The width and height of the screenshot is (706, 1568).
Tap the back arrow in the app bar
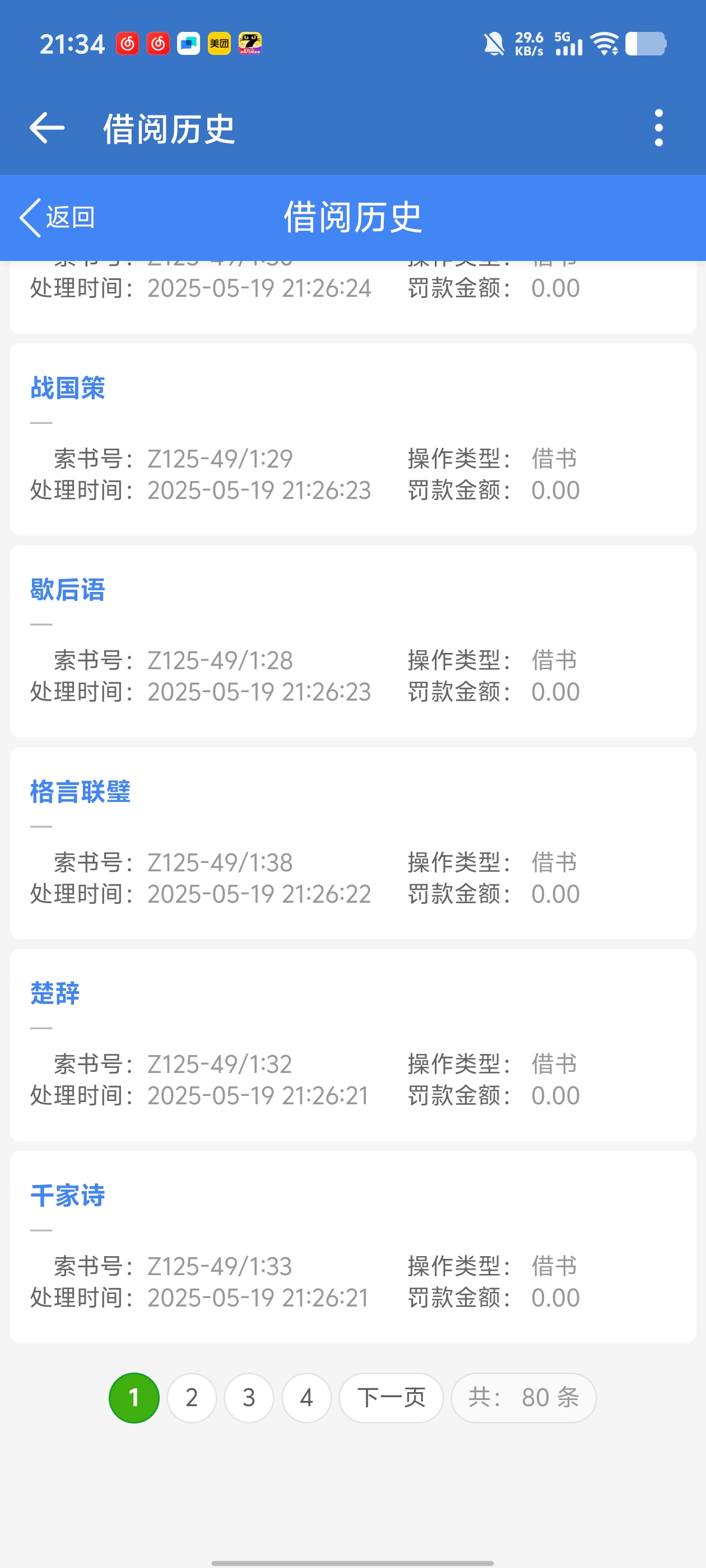point(47,128)
